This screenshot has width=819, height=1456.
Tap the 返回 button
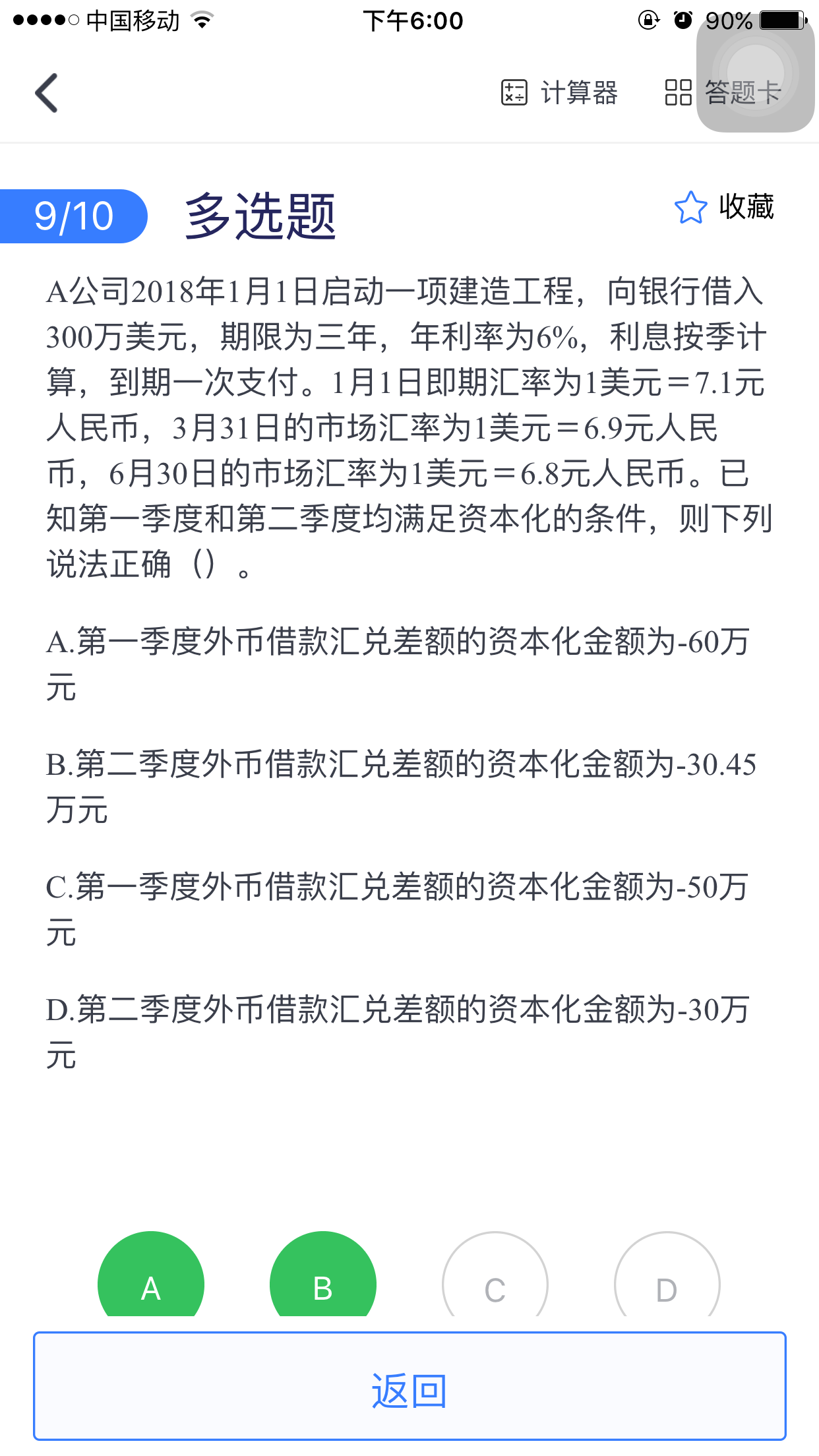[409, 1386]
